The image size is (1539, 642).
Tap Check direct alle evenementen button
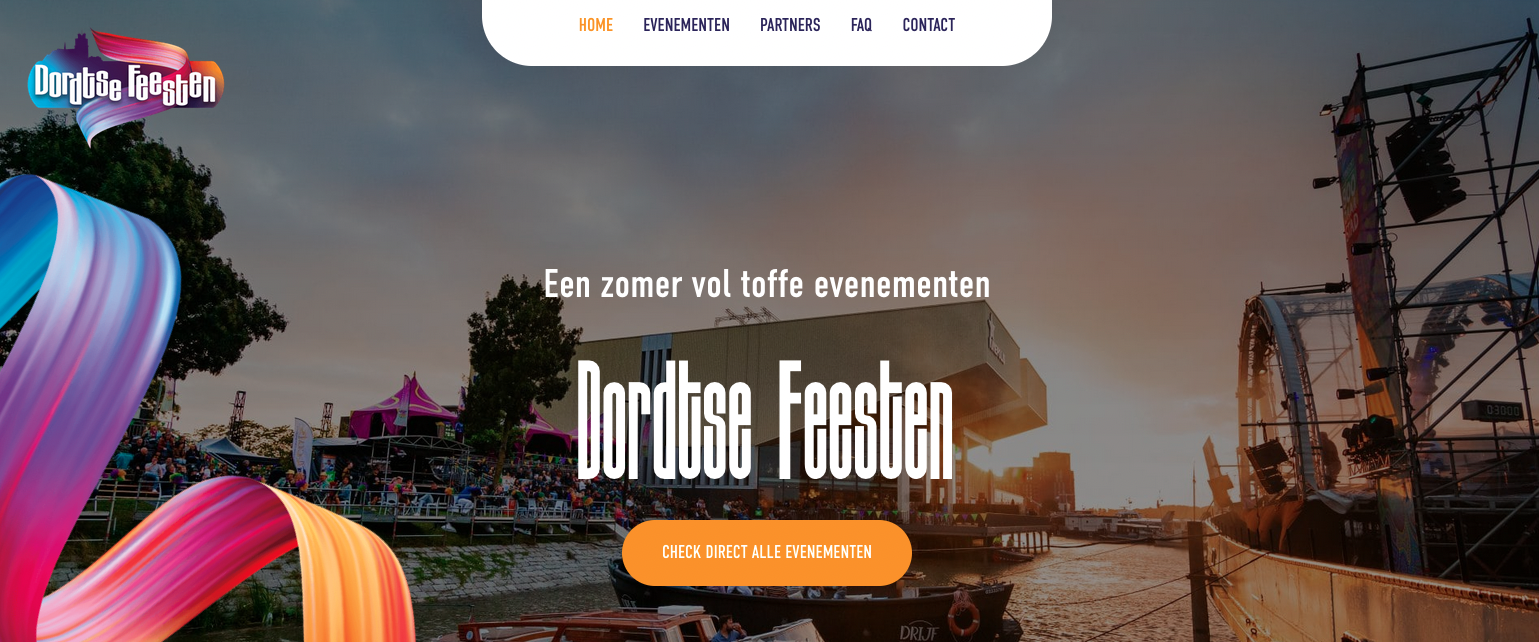pyautogui.click(x=766, y=552)
